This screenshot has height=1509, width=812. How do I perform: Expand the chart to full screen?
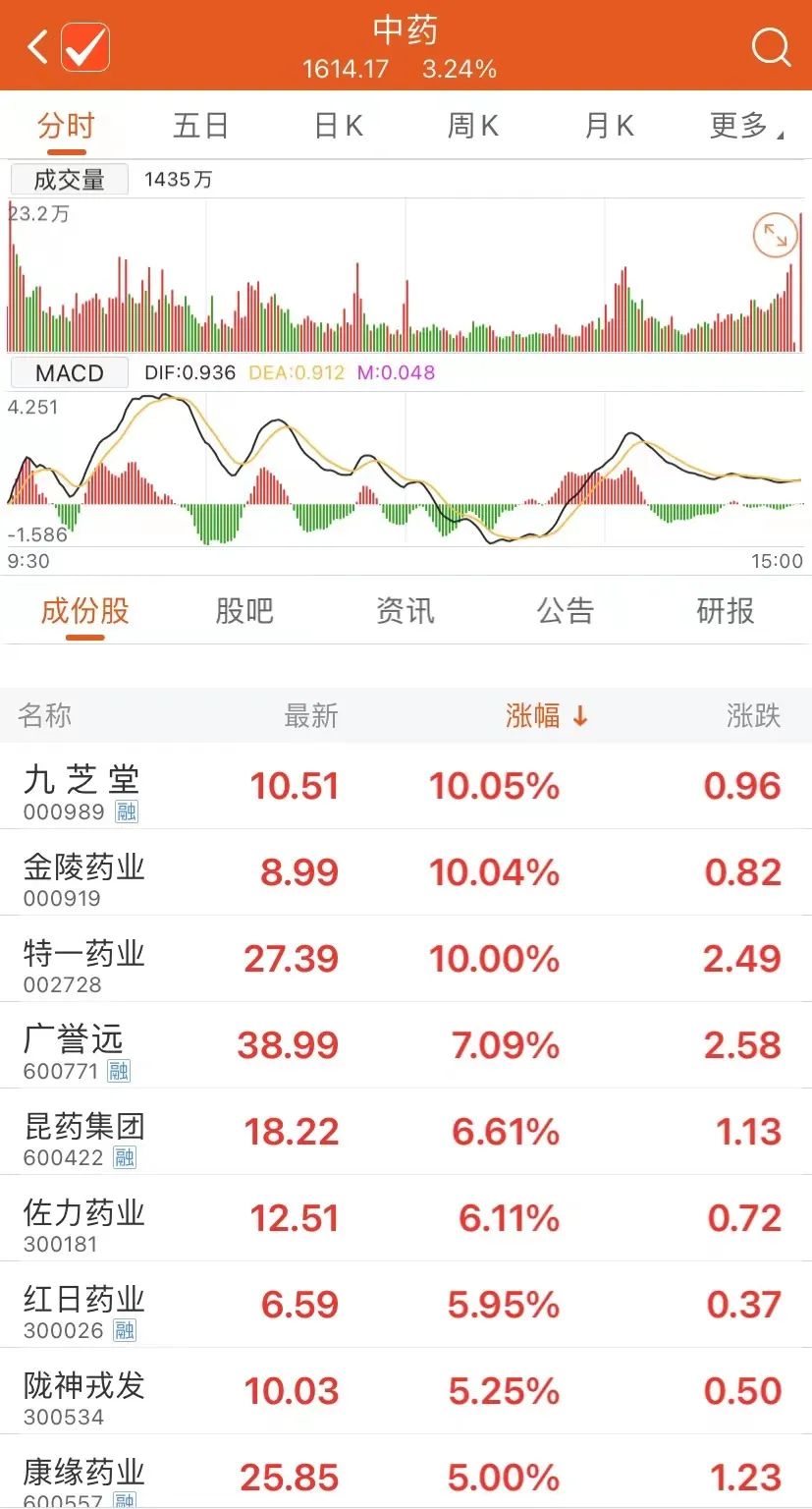coord(775,236)
